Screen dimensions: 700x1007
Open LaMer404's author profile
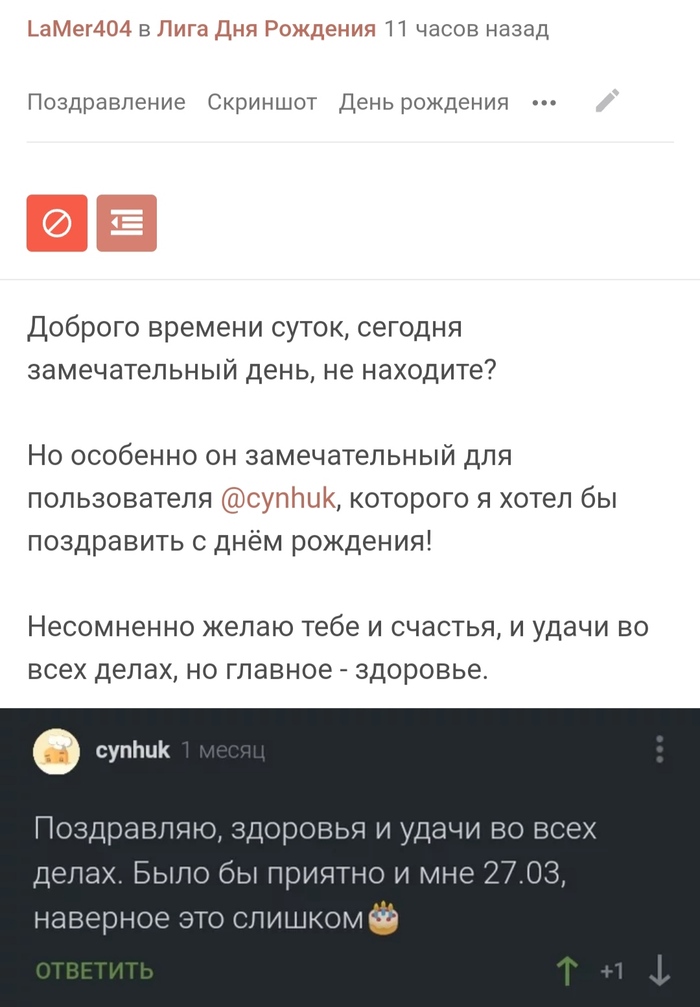point(79,30)
